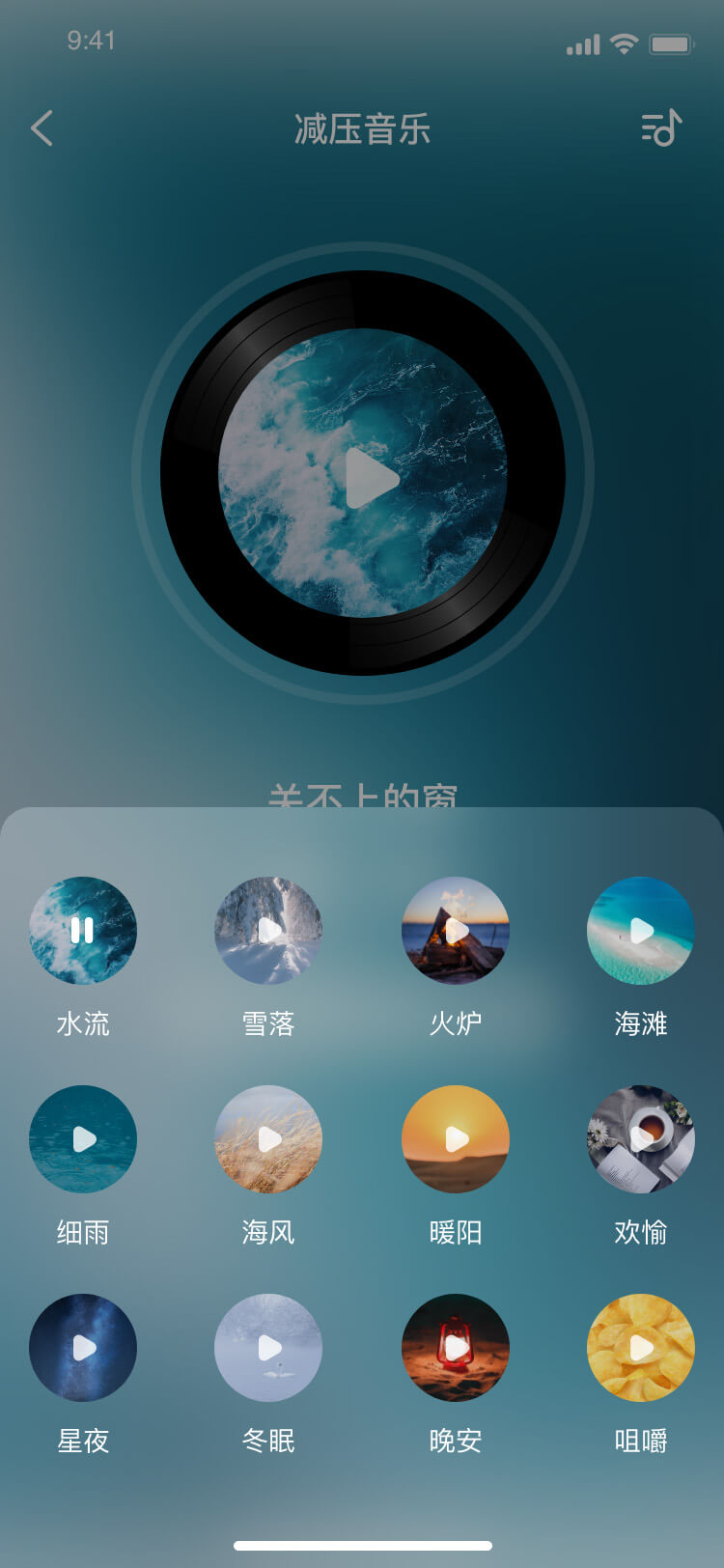Image resolution: width=724 pixels, height=1568 pixels.
Task: Play the 暖阳 warm sun sound
Action: pos(455,1138)
